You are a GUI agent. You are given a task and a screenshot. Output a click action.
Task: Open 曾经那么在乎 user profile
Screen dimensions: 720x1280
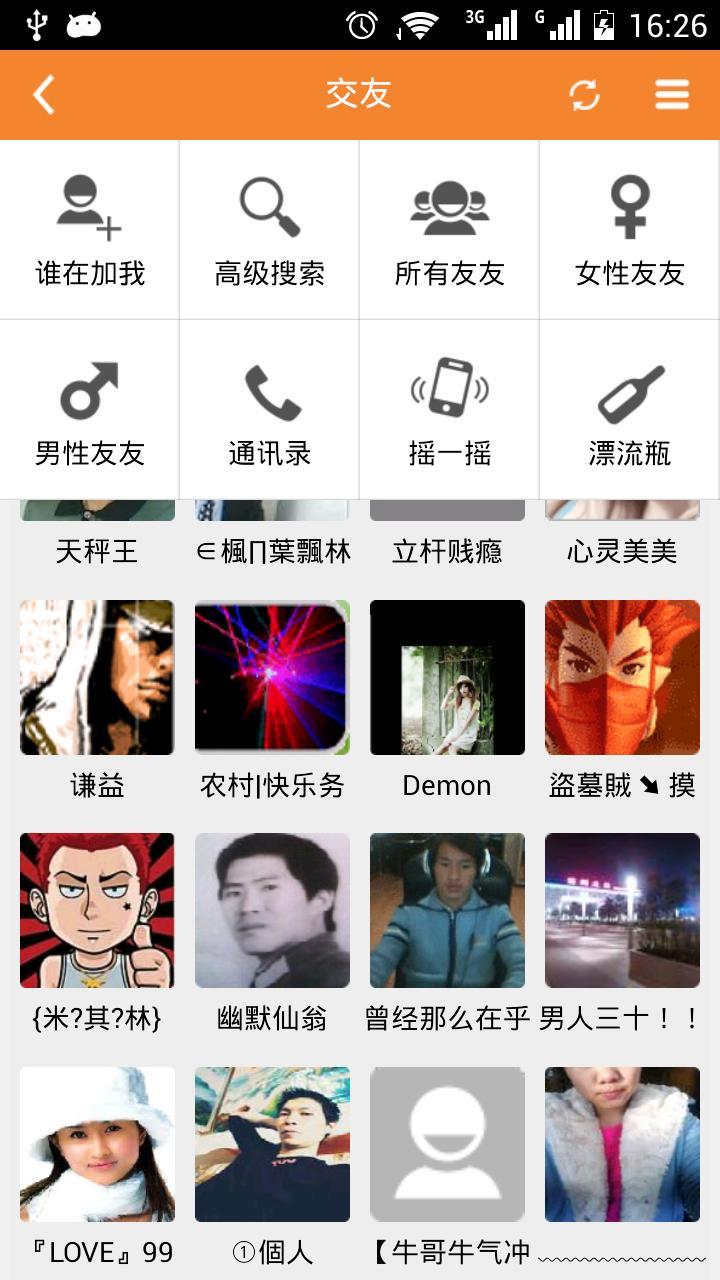(x=447, y=910)
